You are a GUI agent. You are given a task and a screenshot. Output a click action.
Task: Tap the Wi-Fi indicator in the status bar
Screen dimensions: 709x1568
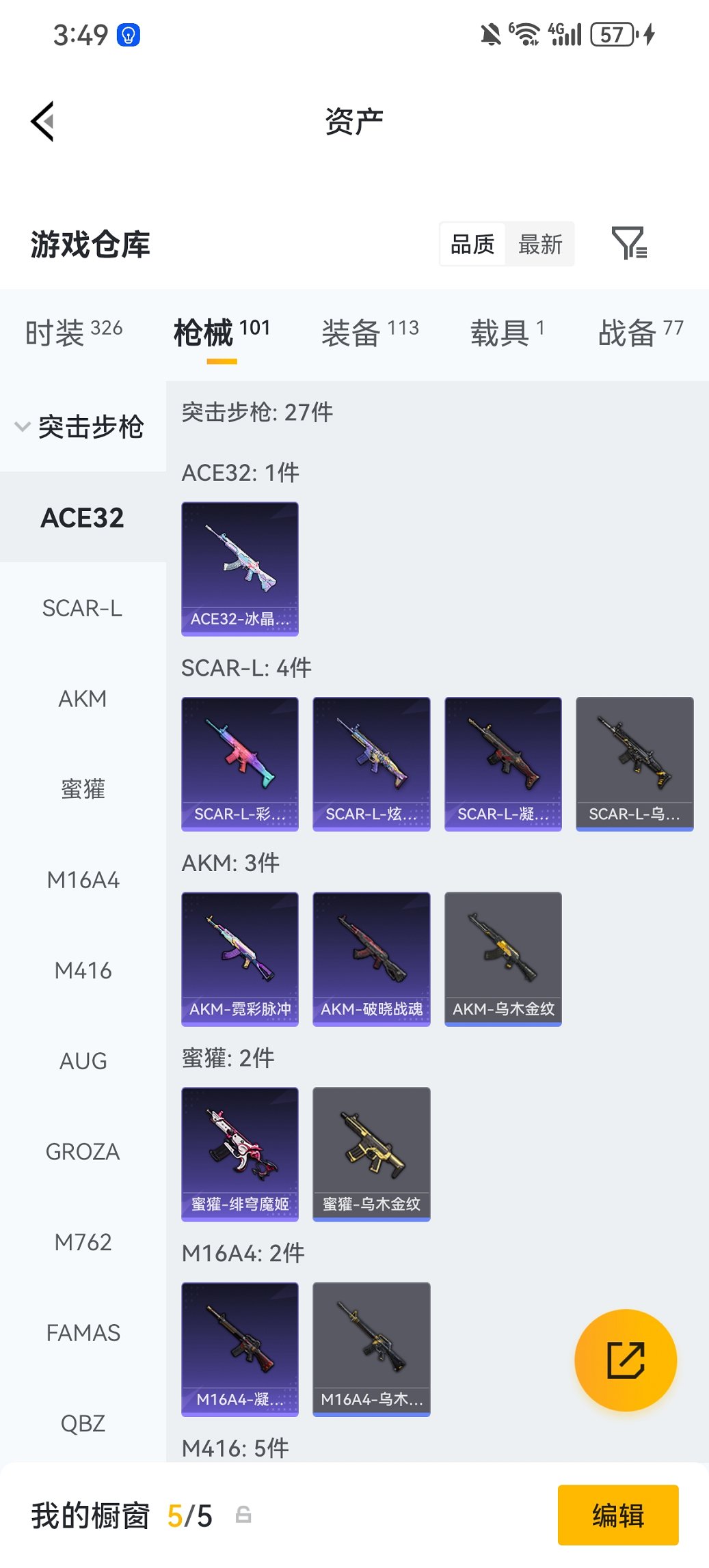coord(525,32)
